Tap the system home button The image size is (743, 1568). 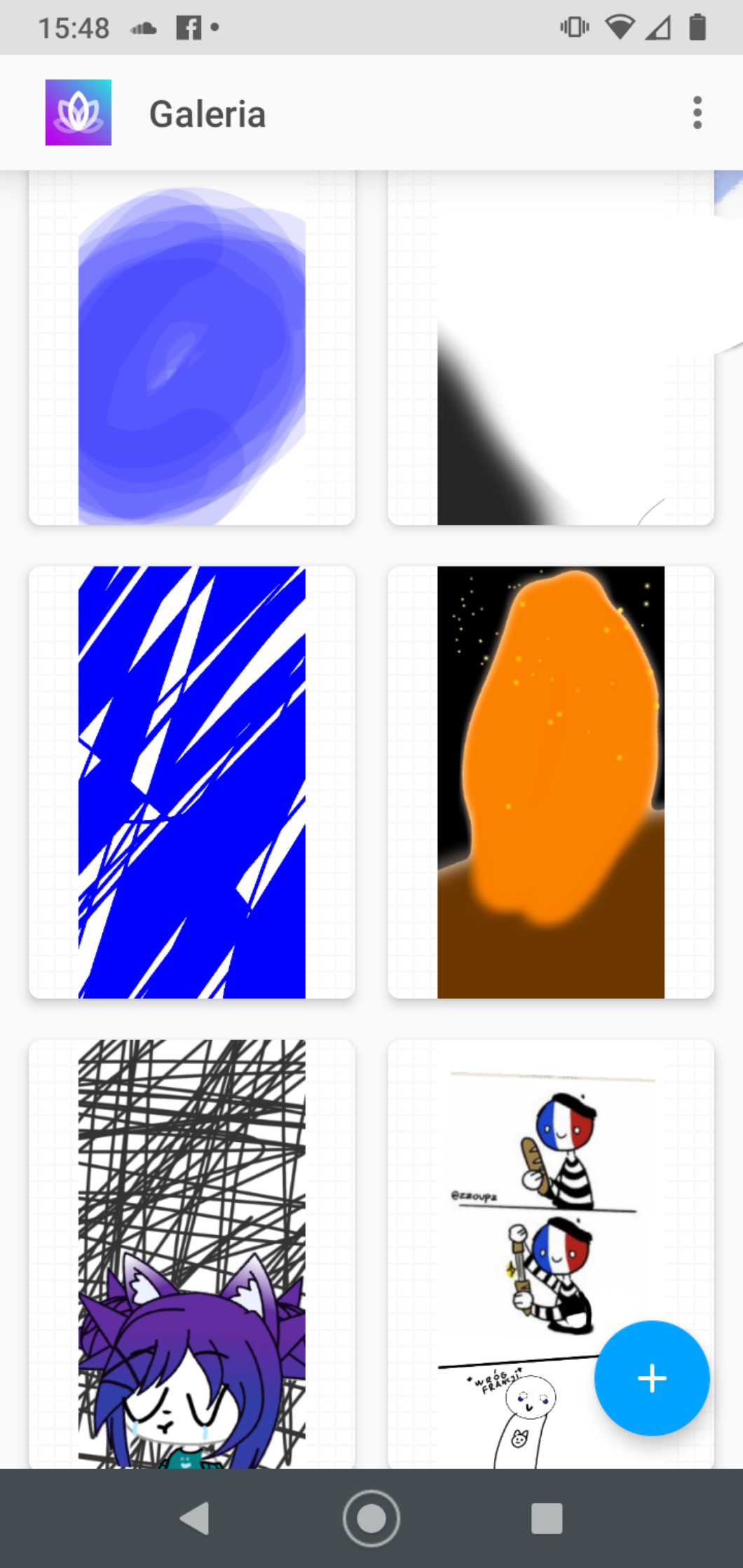coord(371,1518)
